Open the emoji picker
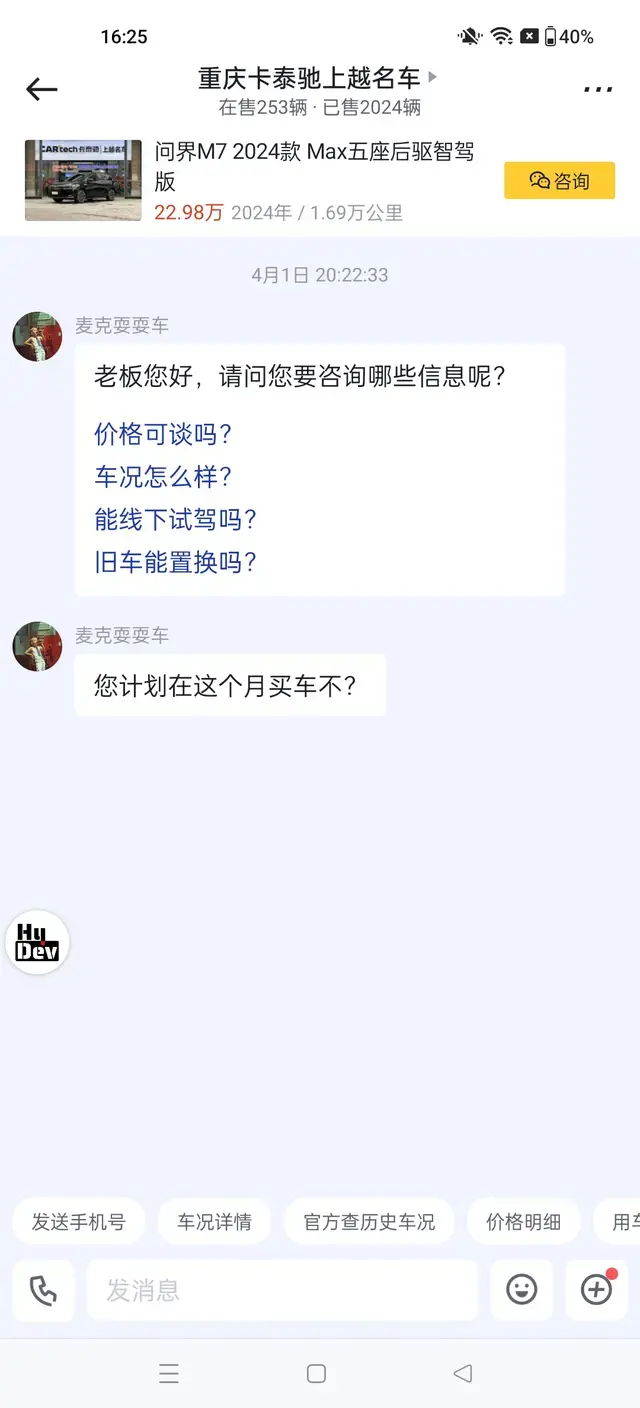This screenshot has height=1408, width=640. (x=521, y=1290)
